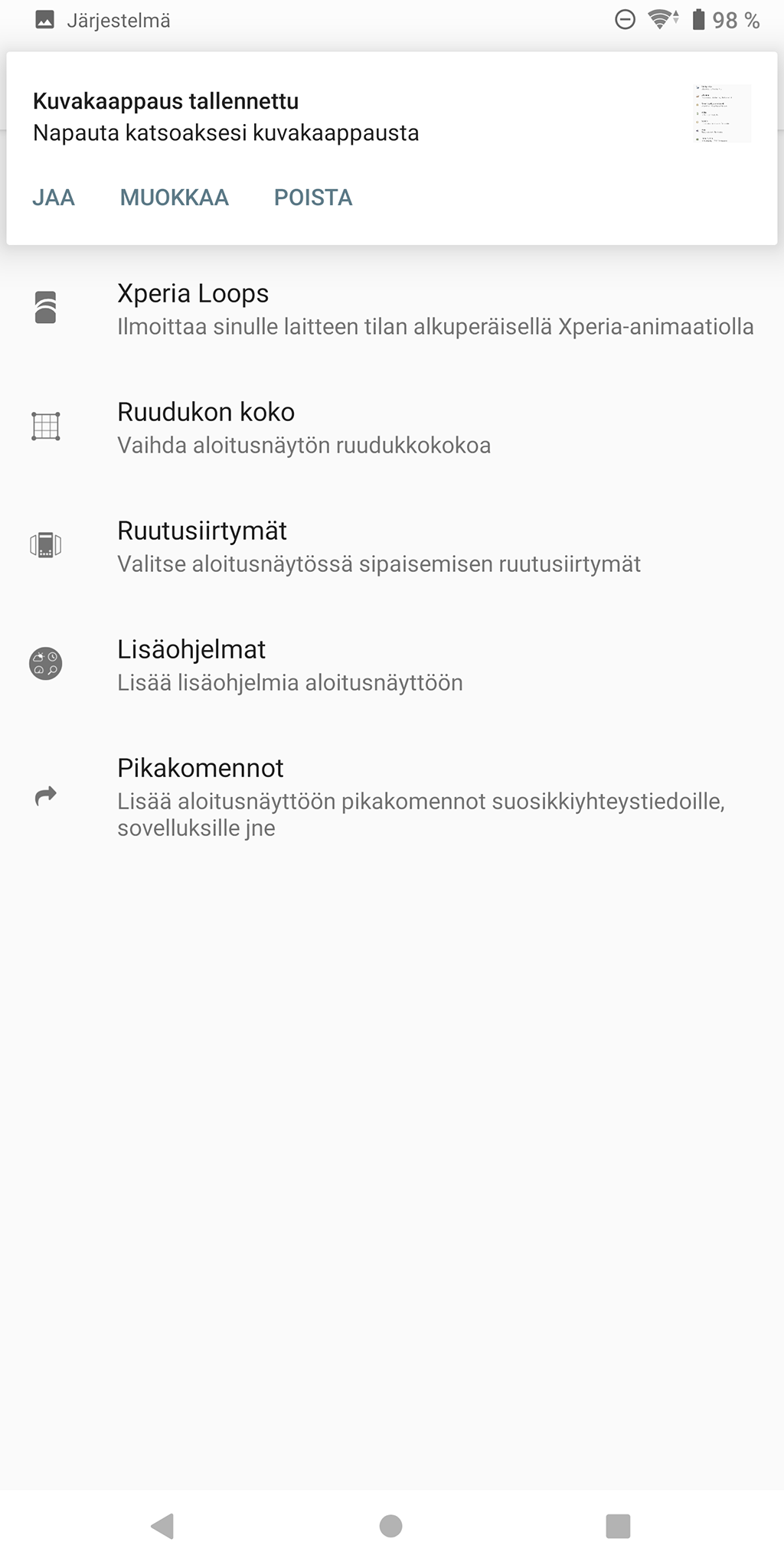Open Xperia Loops settings
The image size is (784, 1568).
pos(392,309)
